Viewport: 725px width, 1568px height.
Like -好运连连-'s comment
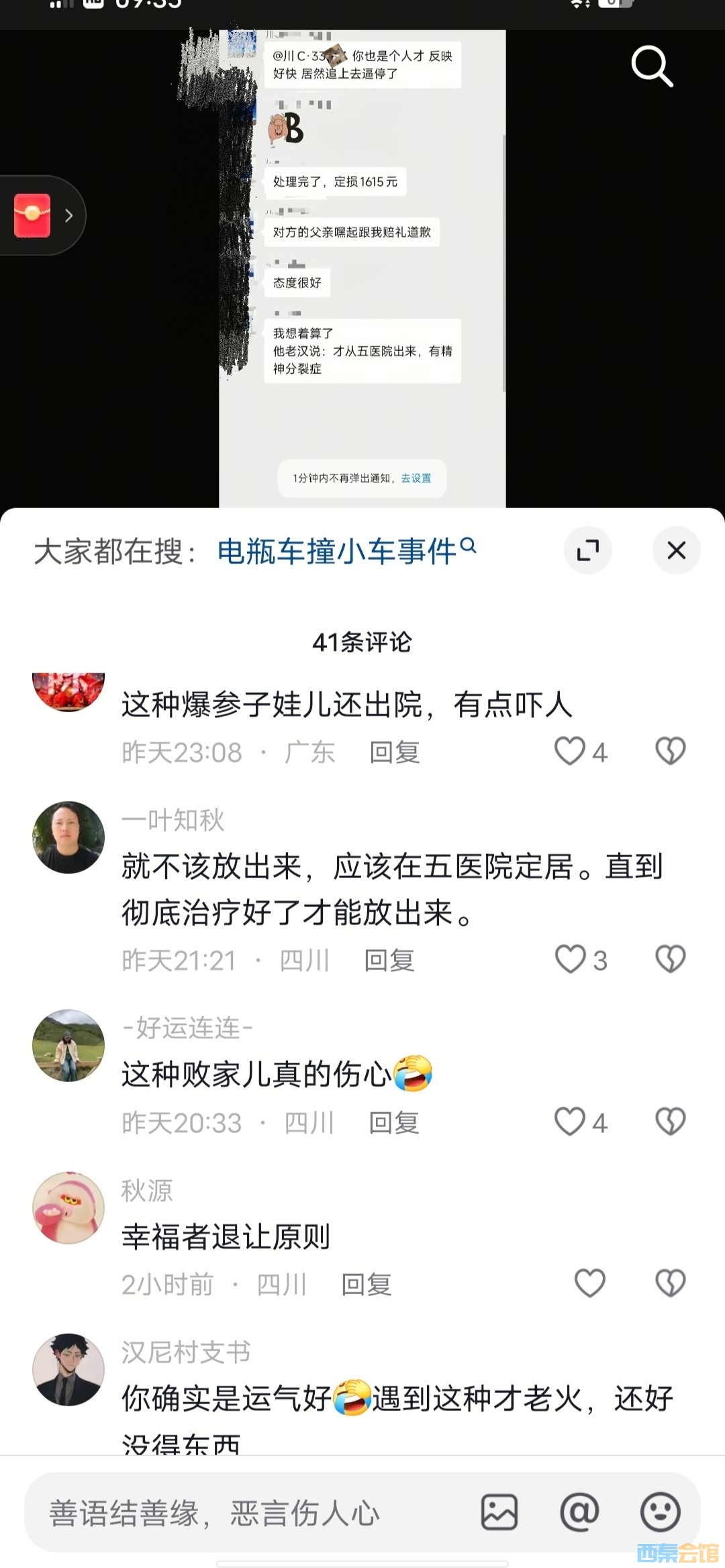tap(570, 1122)
